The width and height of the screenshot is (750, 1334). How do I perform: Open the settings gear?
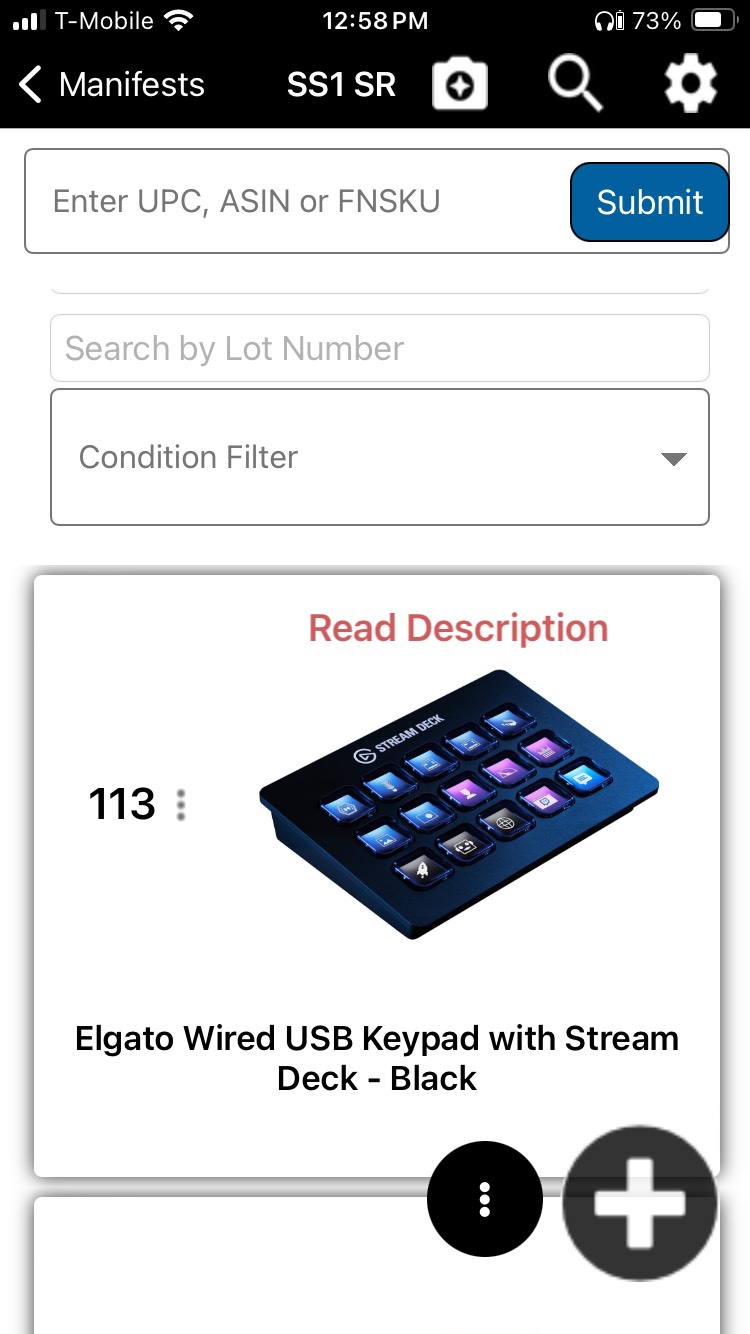pos(691,85)
